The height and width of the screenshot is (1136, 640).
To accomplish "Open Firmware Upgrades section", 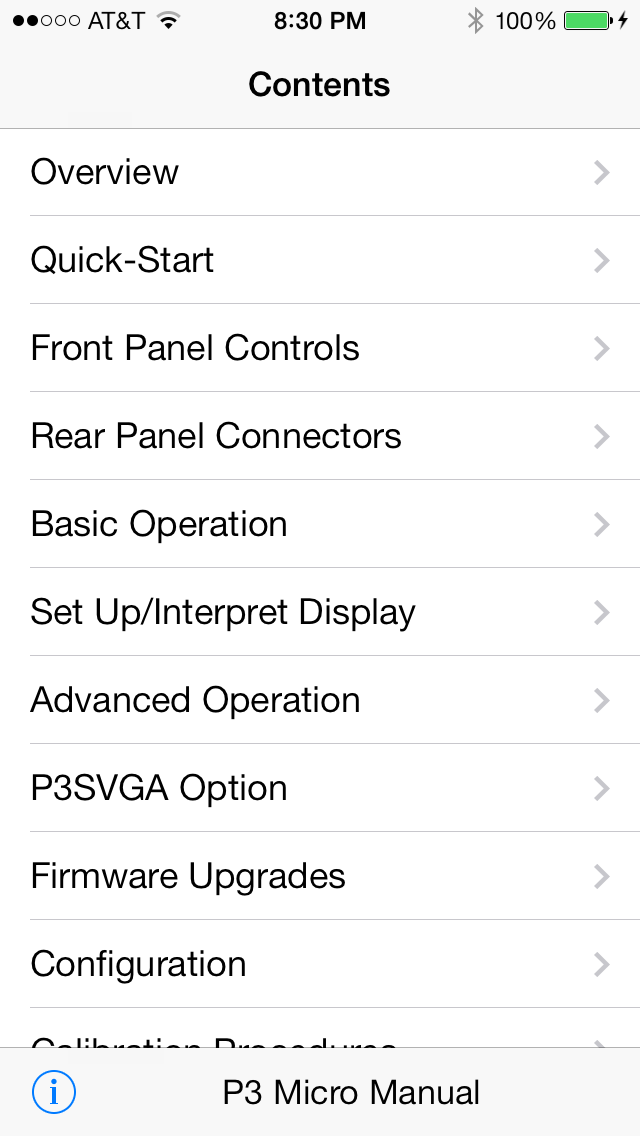I will point(320,876).
